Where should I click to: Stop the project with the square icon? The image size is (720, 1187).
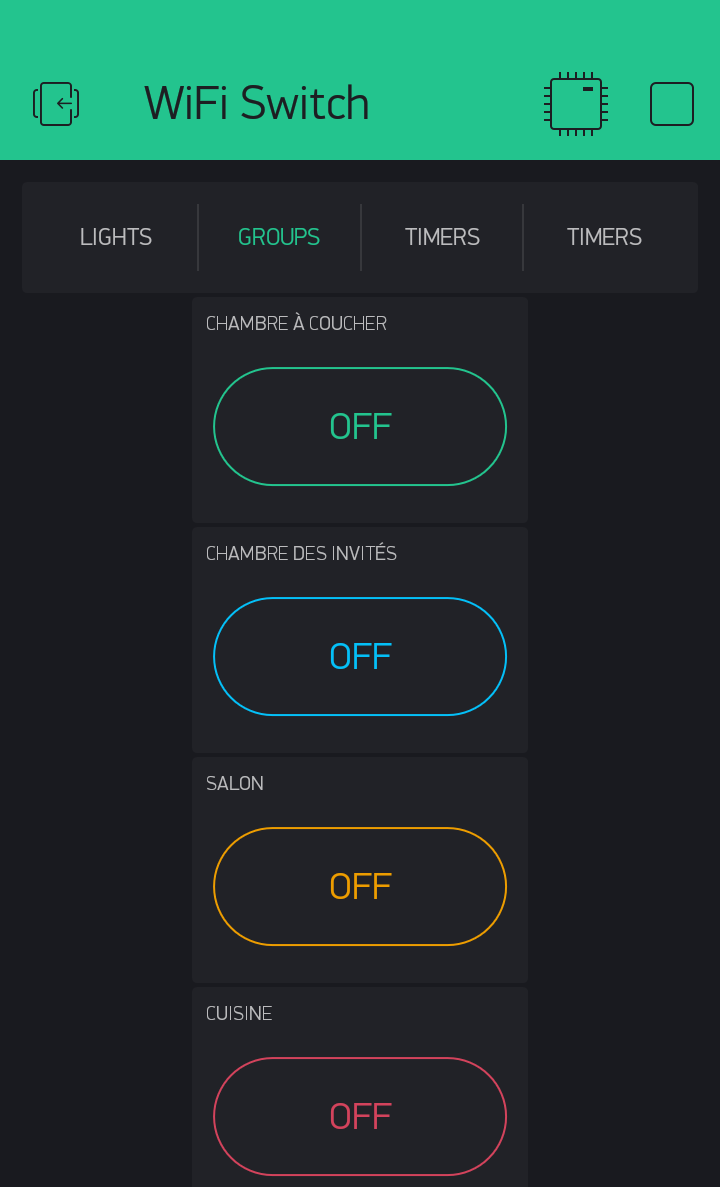pos(672,104)
